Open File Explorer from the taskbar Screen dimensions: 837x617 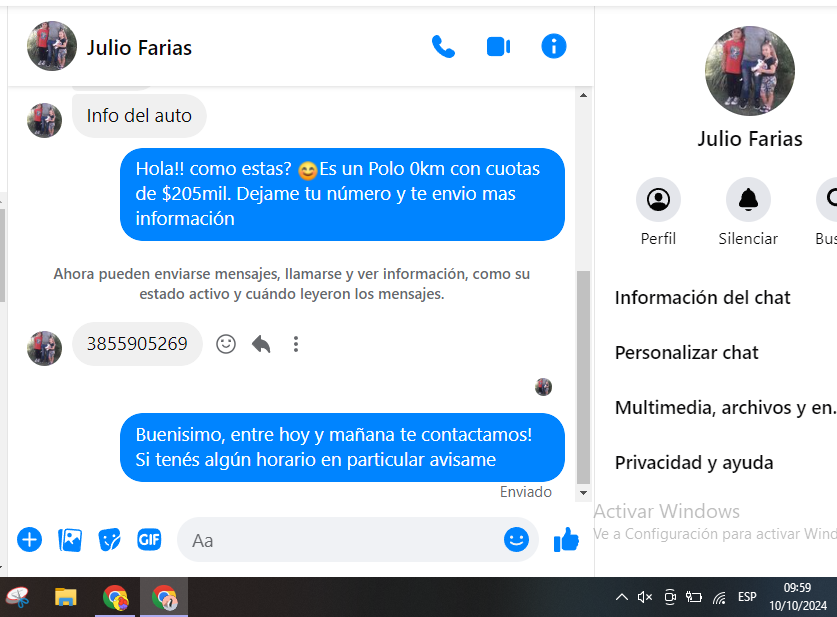(66, 598)
